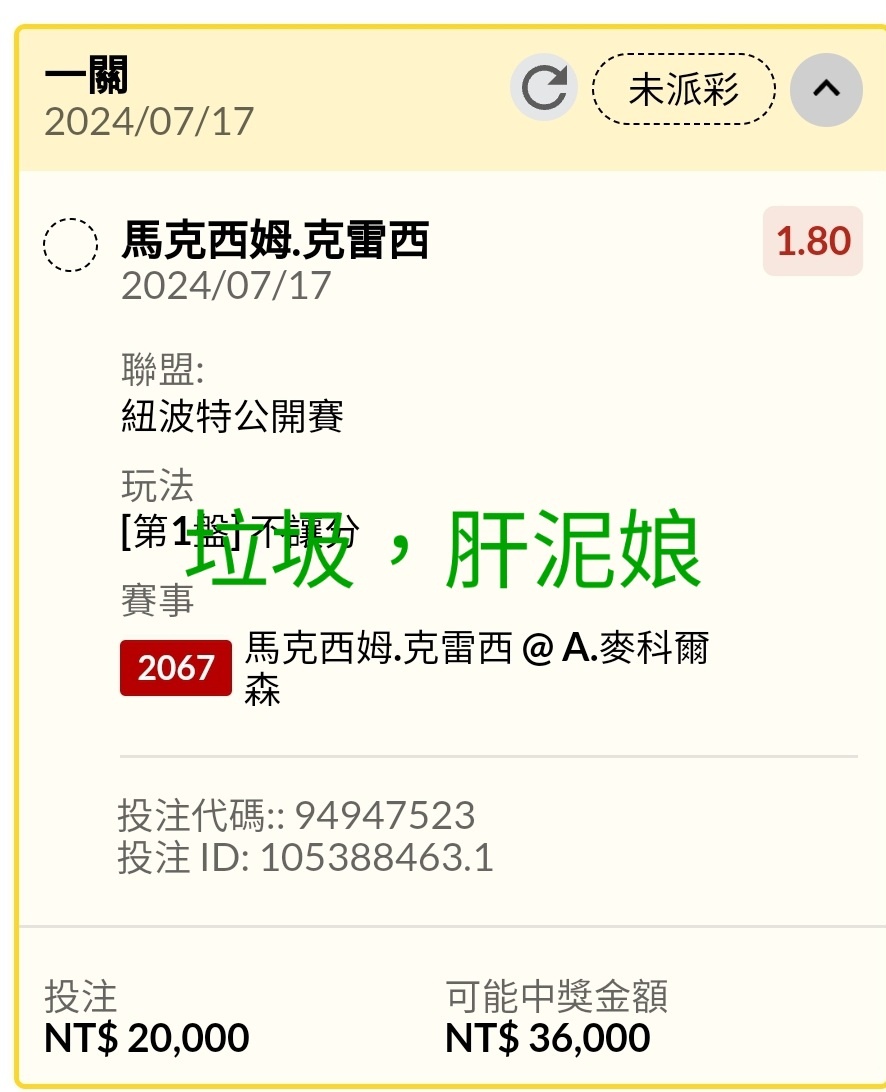
Task: Refresh the 一關 bet slip status
Action: tap(544, 89)
